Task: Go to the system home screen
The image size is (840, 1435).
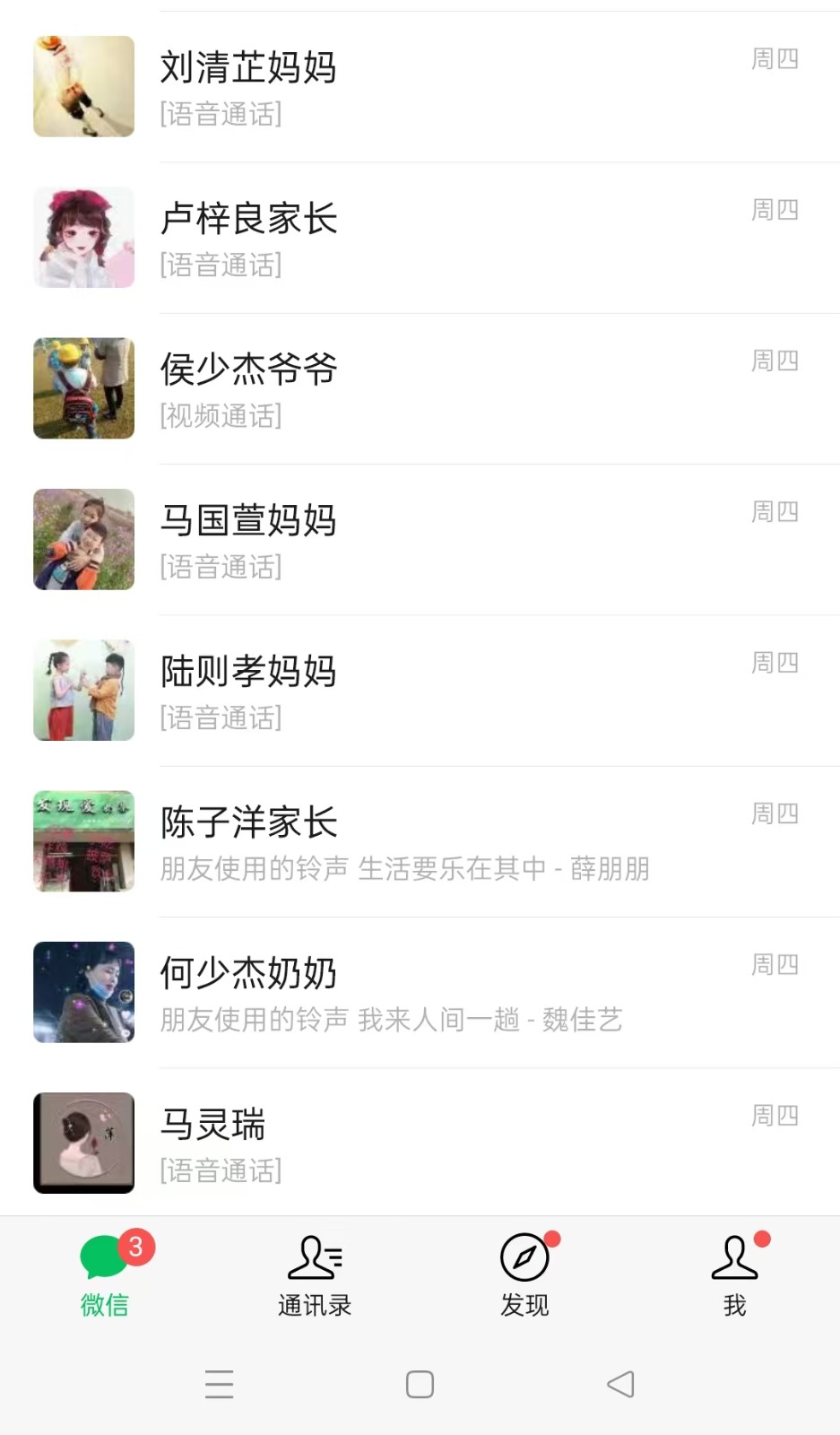Action: 420,1384
